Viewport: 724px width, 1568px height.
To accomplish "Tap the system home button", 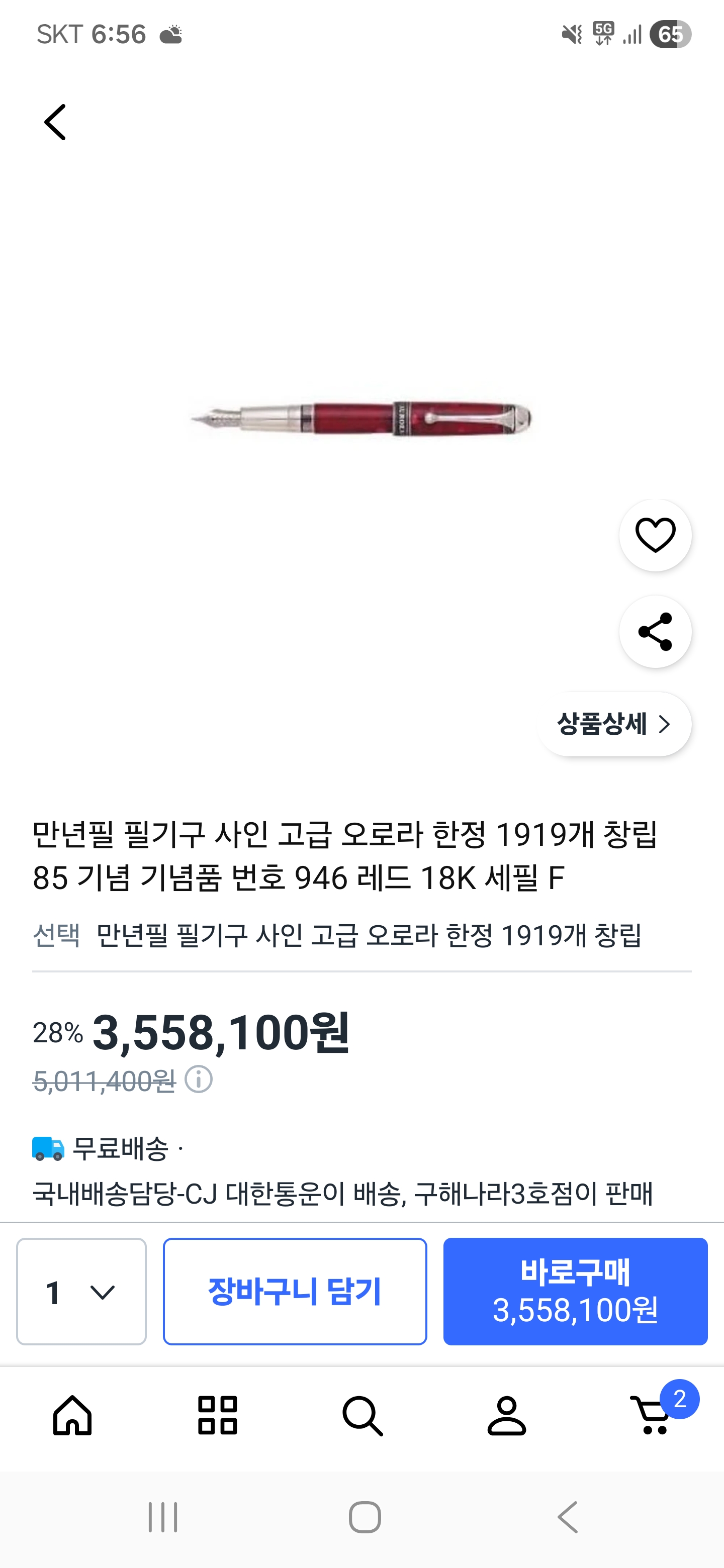I will (365, 1517).
